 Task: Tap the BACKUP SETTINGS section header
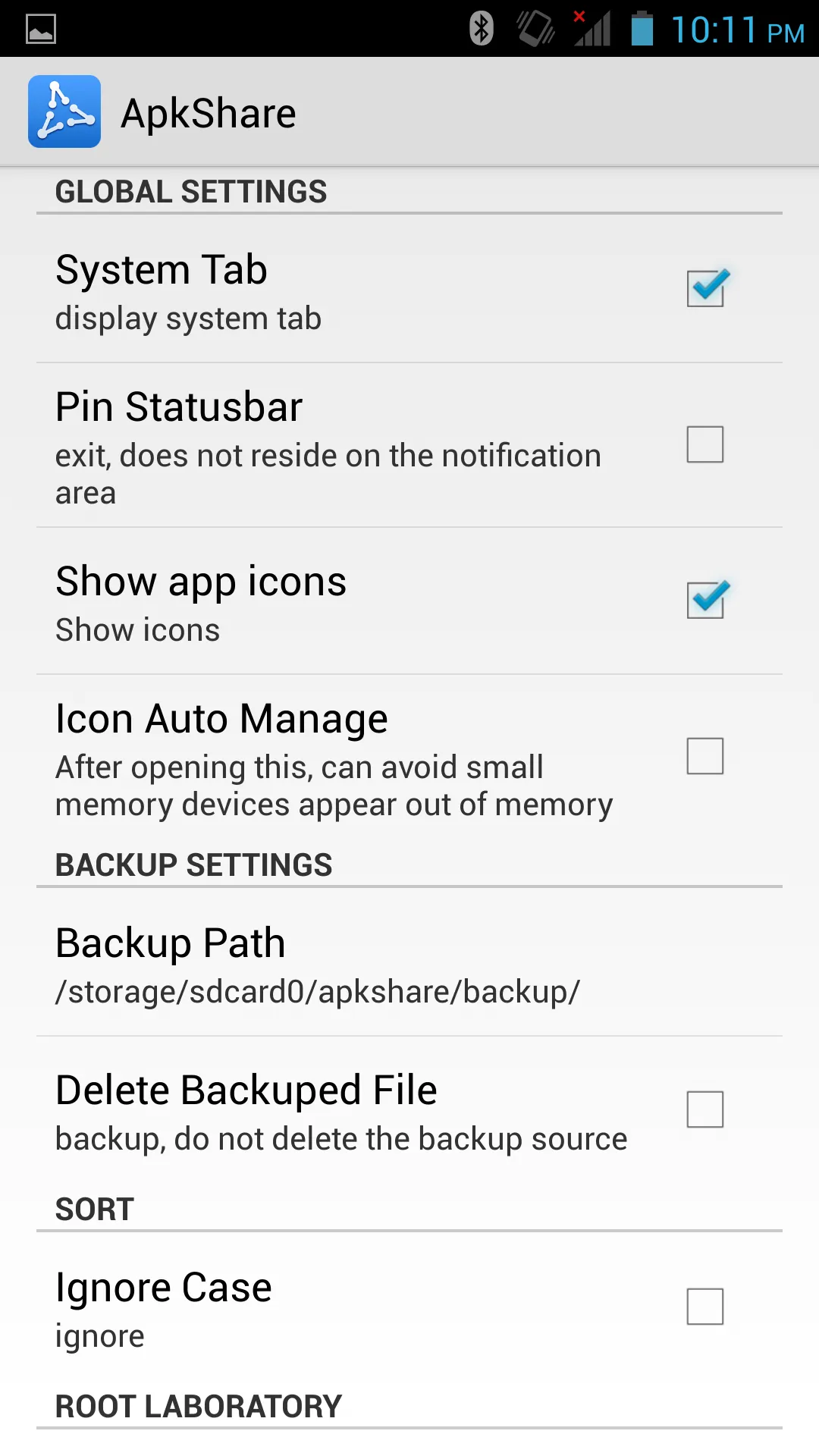pos(193,864)
